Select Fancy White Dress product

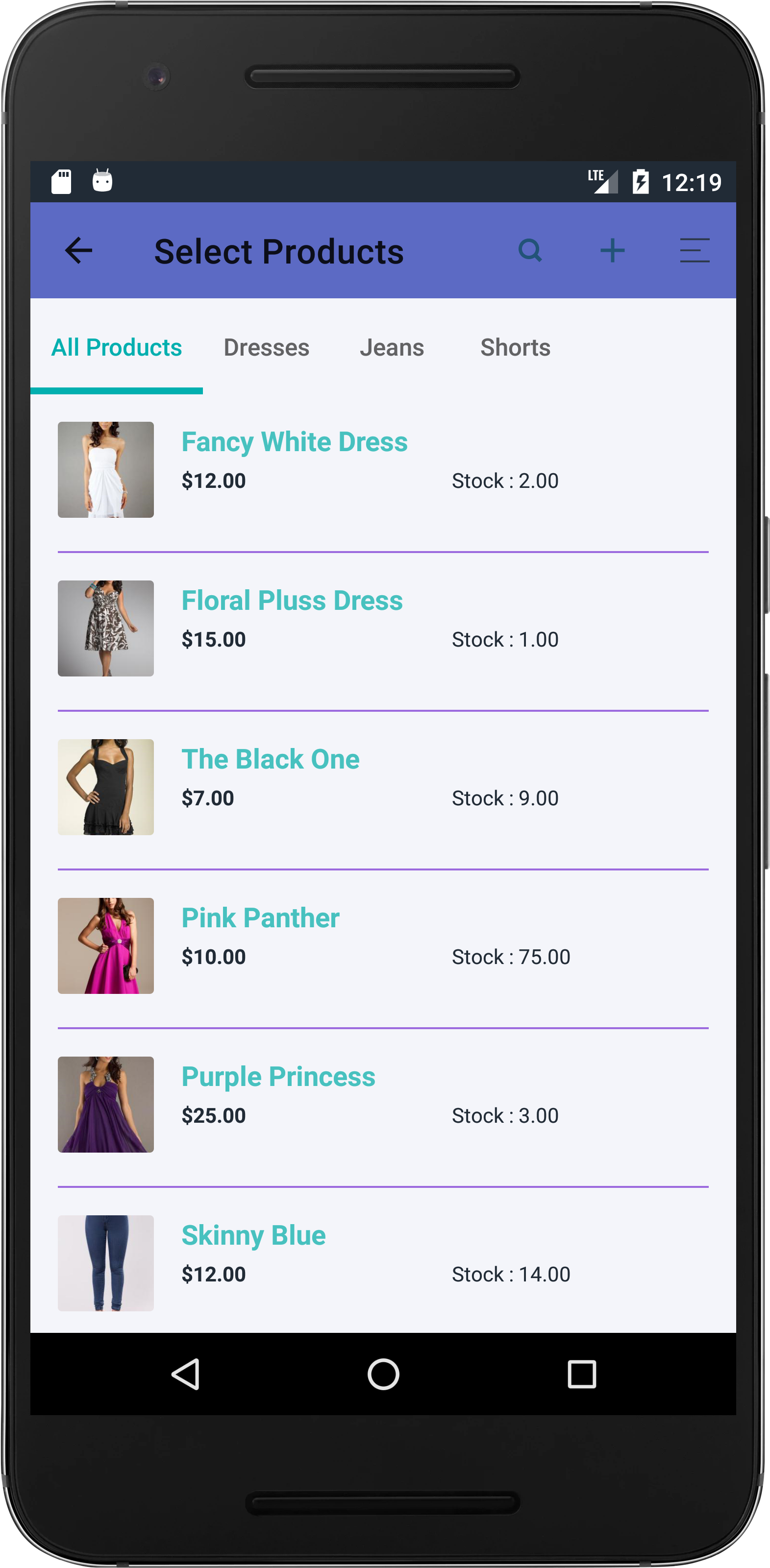[383, 470]
